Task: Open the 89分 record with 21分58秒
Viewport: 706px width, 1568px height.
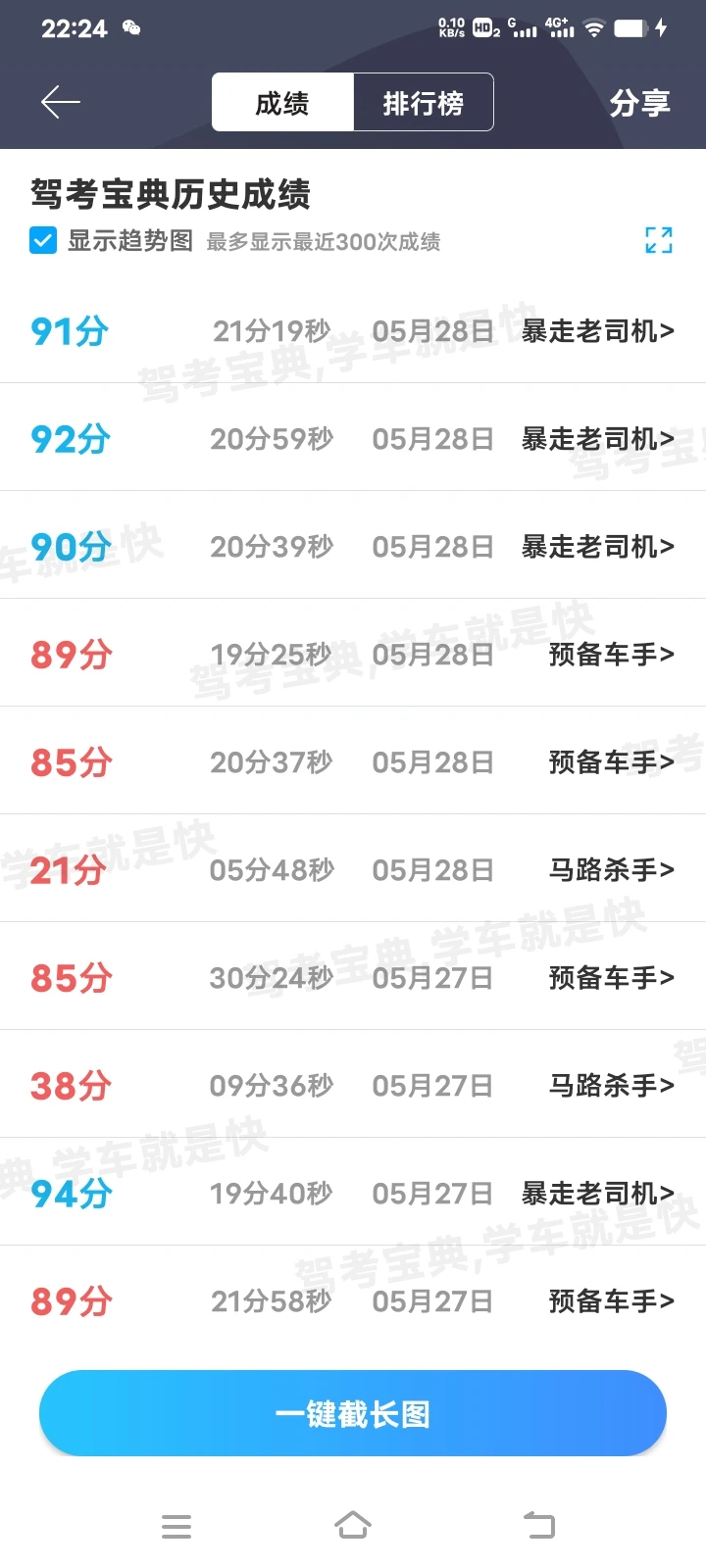Action: pos(353,1299)
